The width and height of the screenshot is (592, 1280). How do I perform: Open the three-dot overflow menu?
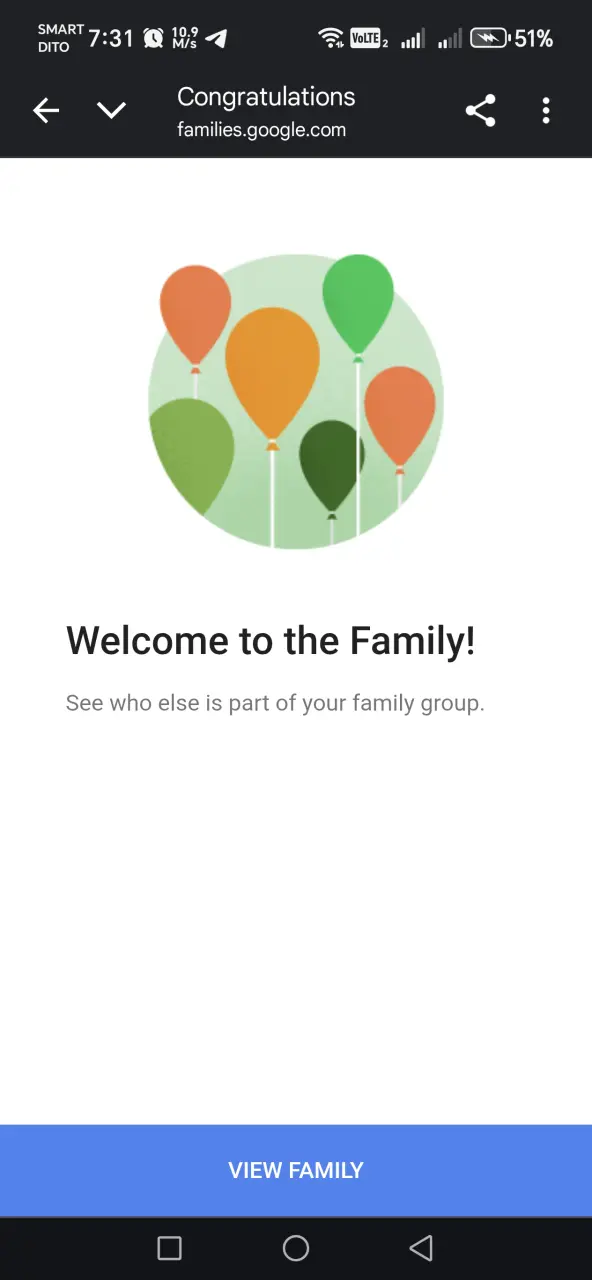(x=546, y=111)
